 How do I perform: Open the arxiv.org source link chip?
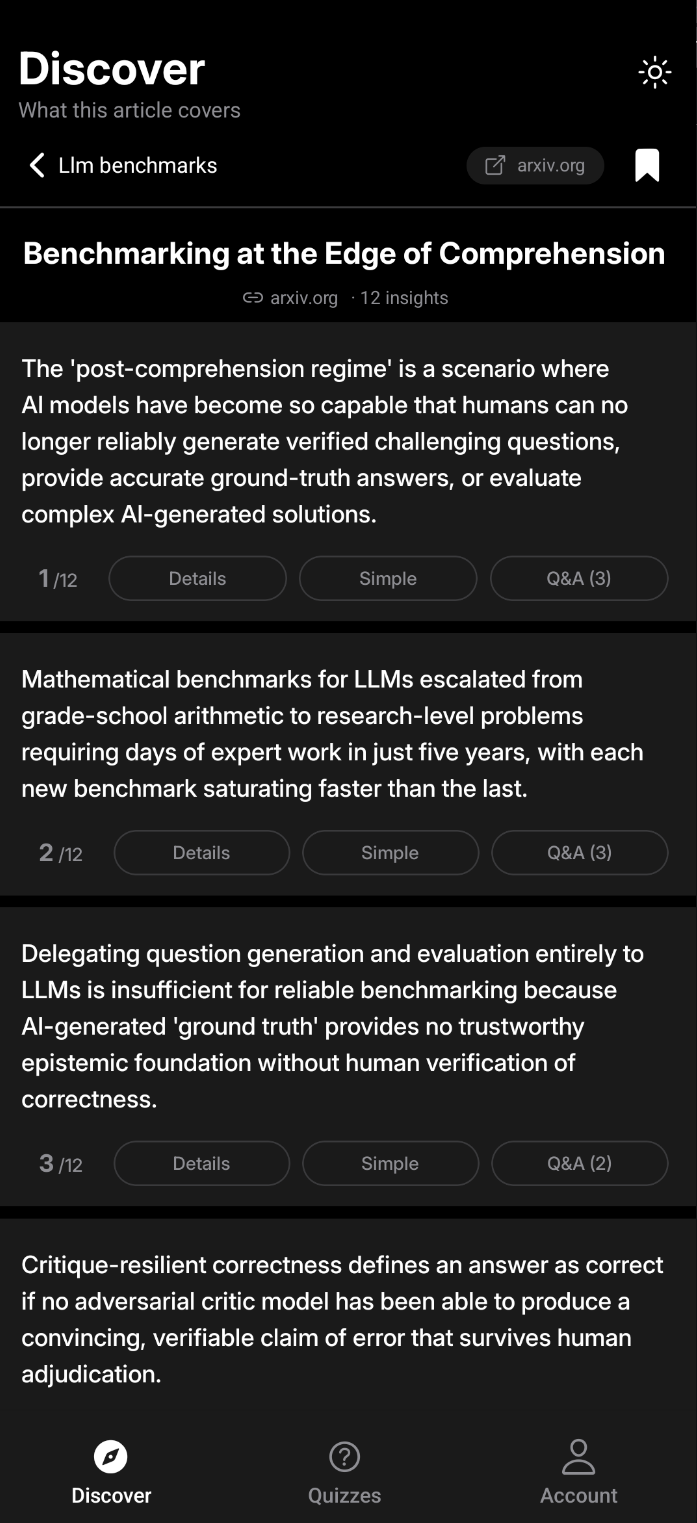tap(535, 166)
